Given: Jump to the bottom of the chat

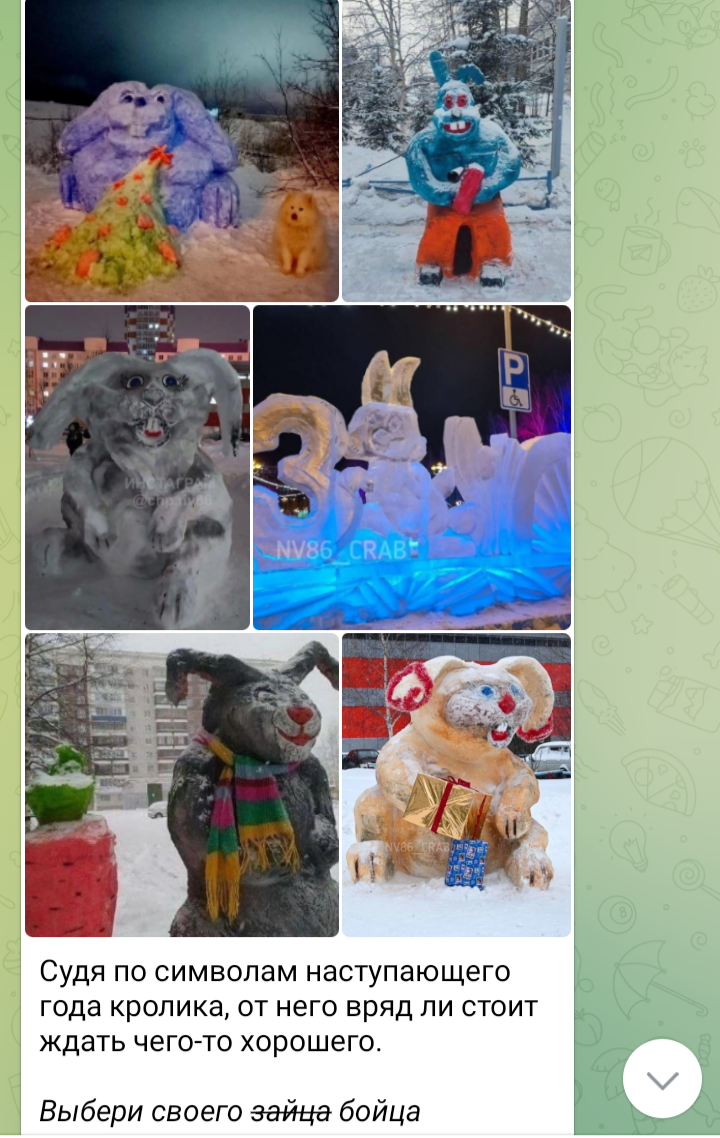Looking at the screenshot, I should 662,1079.
